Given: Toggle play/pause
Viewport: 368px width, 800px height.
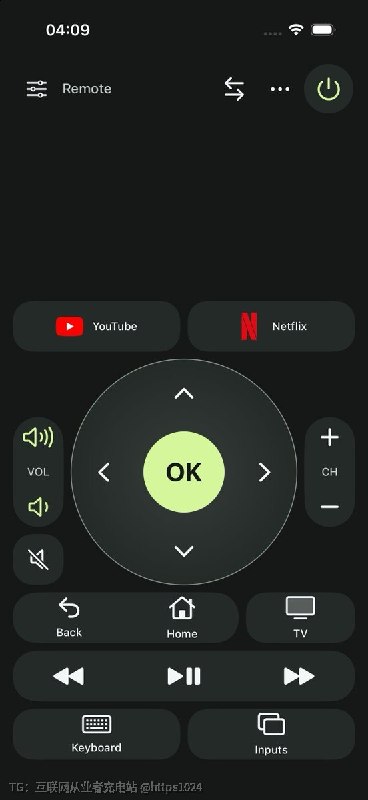Looking at the screenshot, I should (184, 677).
